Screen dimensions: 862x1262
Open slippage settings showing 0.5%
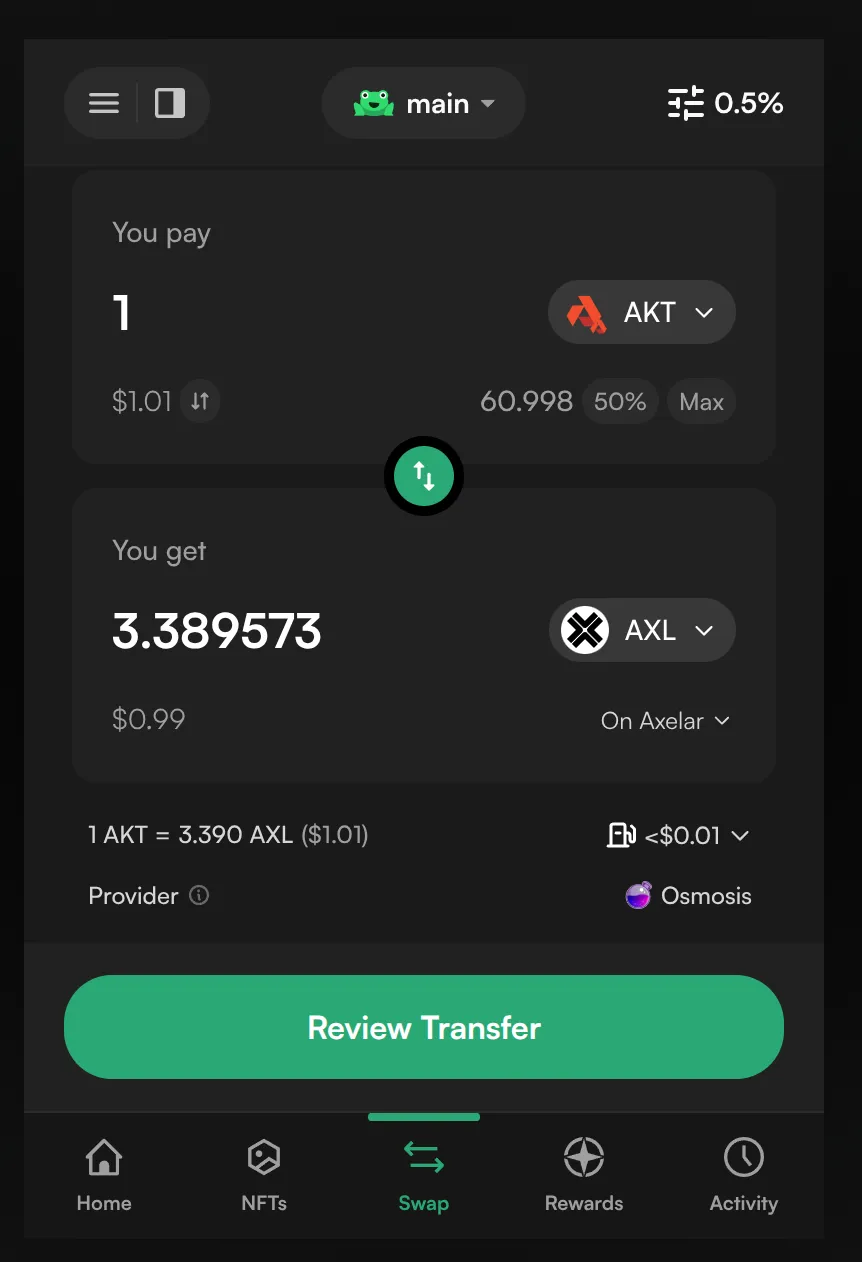[725, 103]
